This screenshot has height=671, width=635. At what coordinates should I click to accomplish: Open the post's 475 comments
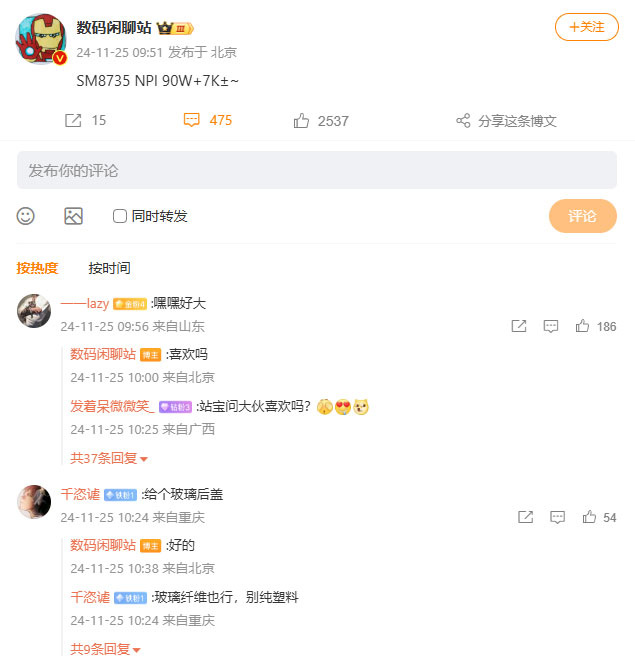coord(208,121)
